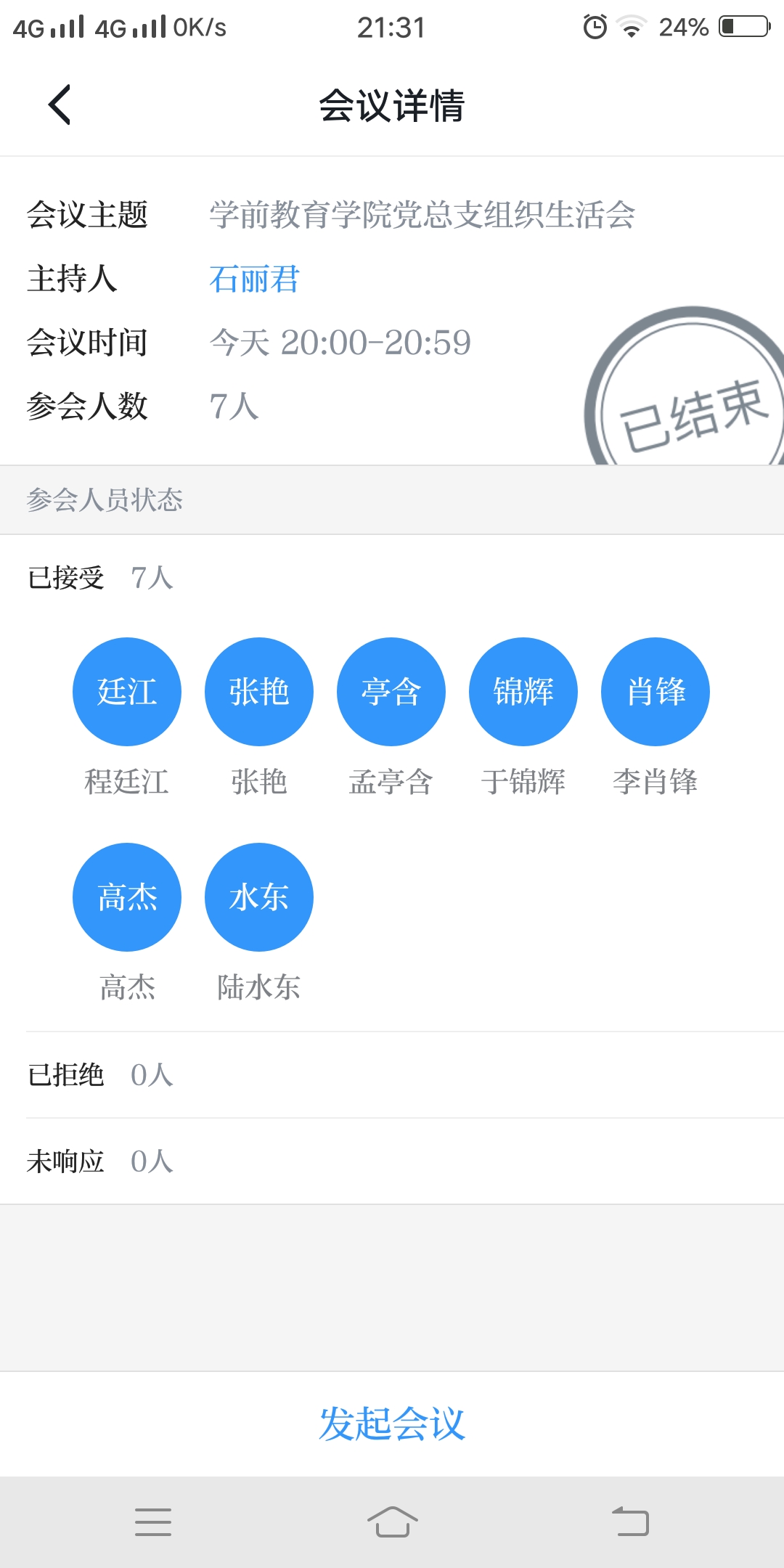Go back using the top-left arrow
This screenshot has height=1568, width=784.
click(x=60, y=105)
